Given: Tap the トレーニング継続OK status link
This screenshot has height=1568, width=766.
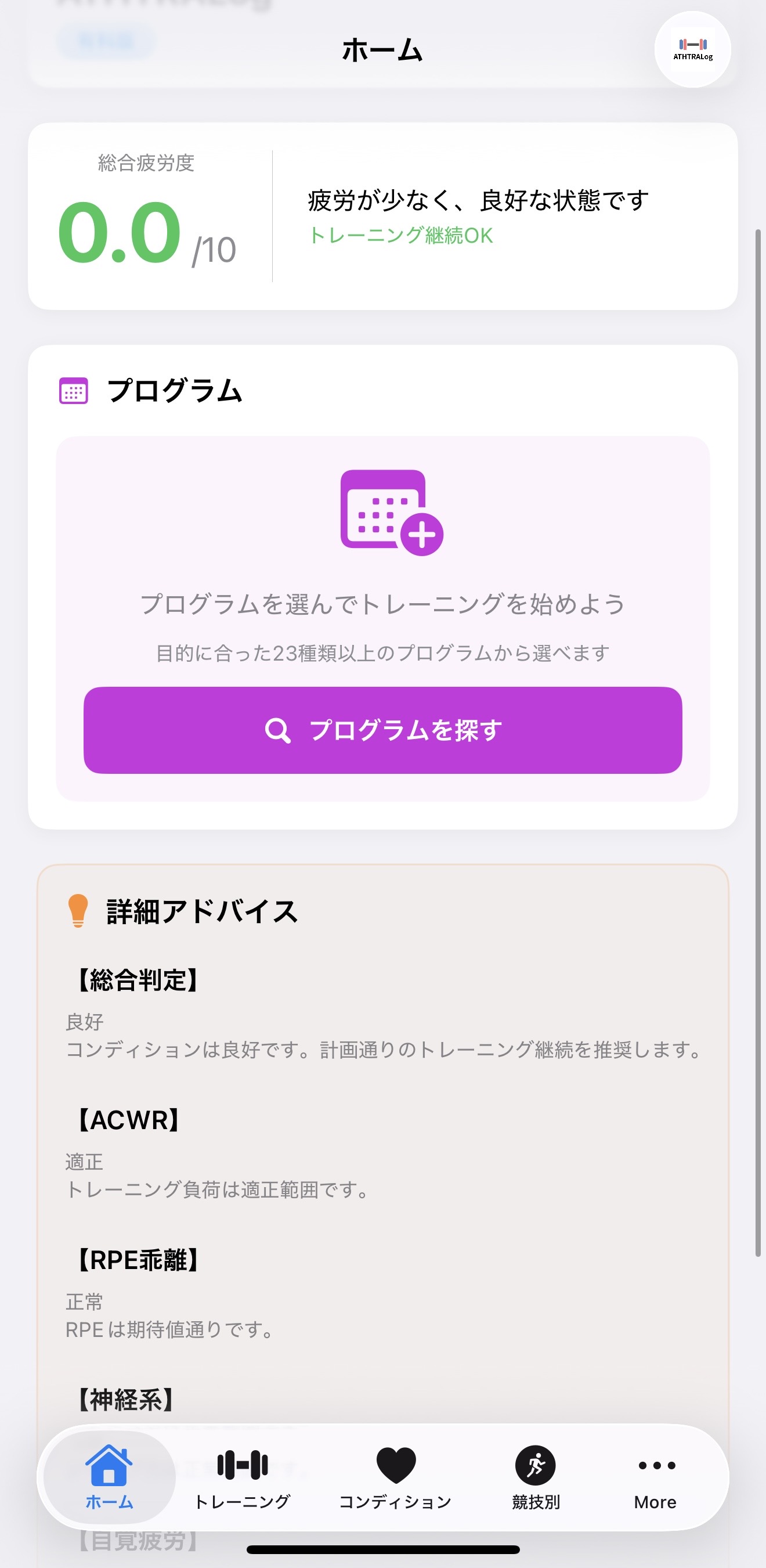Looking at the screenshot, I should coord(401,237).
